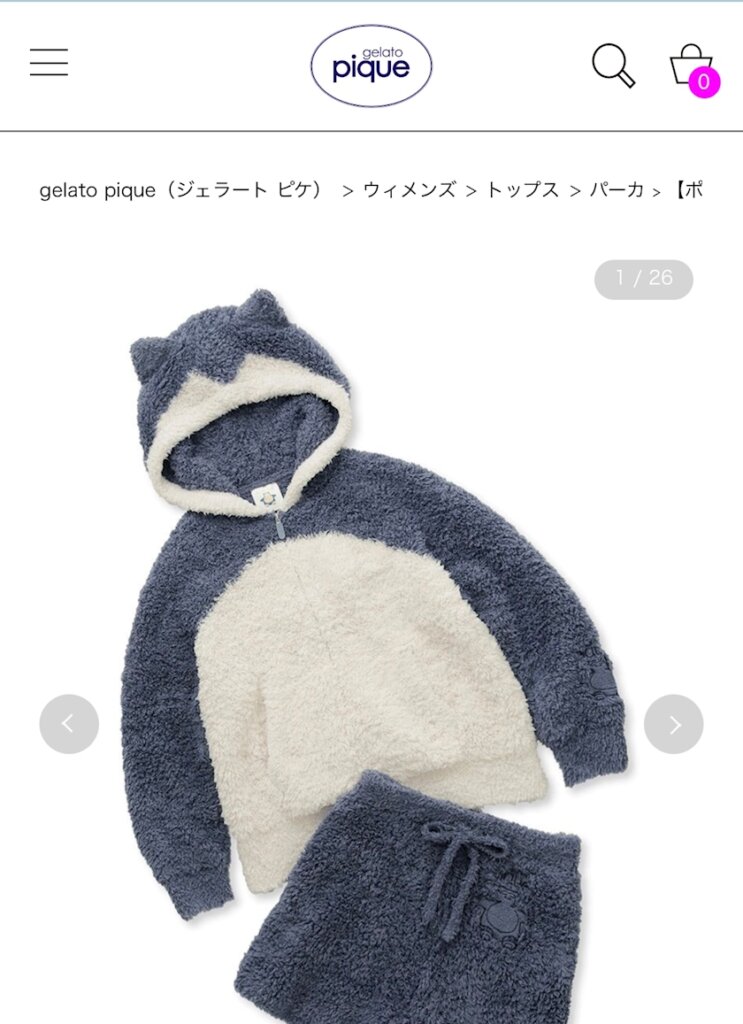The height and width of the screenshot is (1024, 743).
Task: Go to the トップス breadcrumb category
Action: 522,190
